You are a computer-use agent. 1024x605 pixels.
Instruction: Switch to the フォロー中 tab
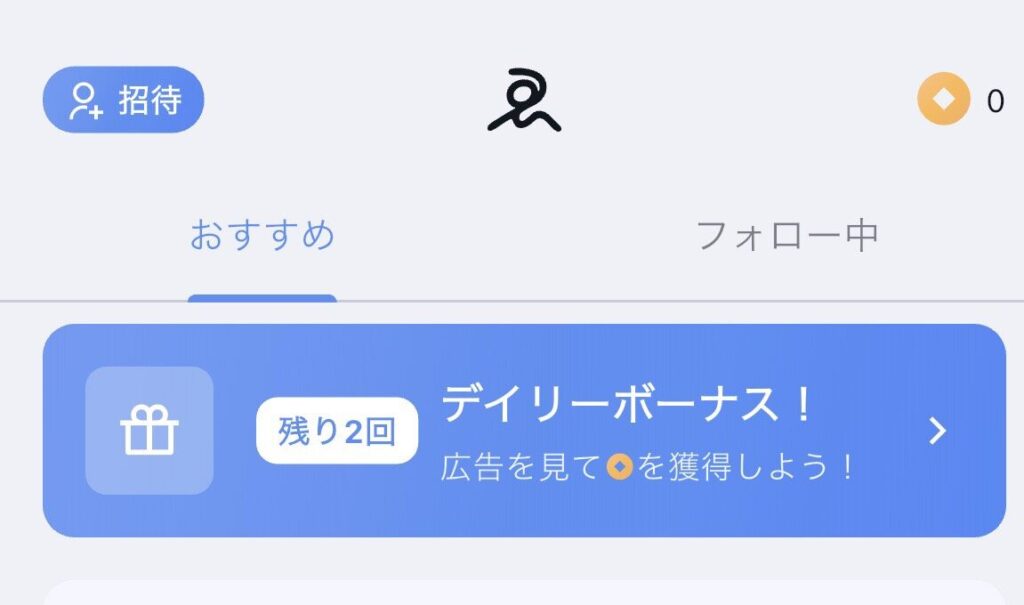(x=786, y=236)
